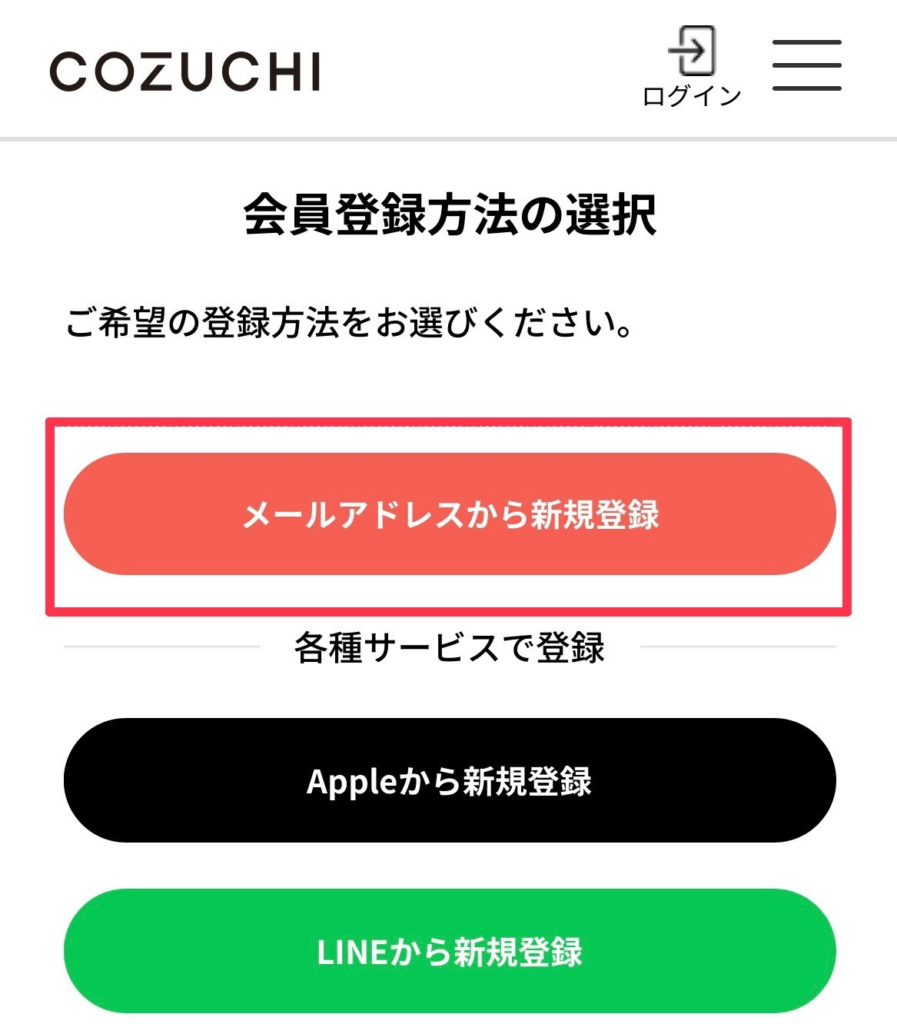Tap メールアドレスから新規登録 button
The width and height of the screenshot is (897, 1024).
coord(449,514)
